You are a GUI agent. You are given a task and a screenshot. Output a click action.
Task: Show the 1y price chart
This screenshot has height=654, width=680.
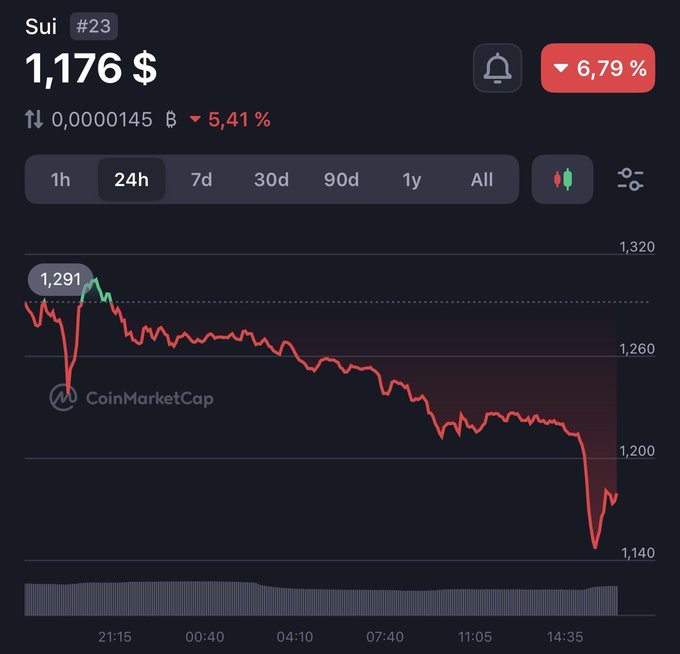(412, 180)
